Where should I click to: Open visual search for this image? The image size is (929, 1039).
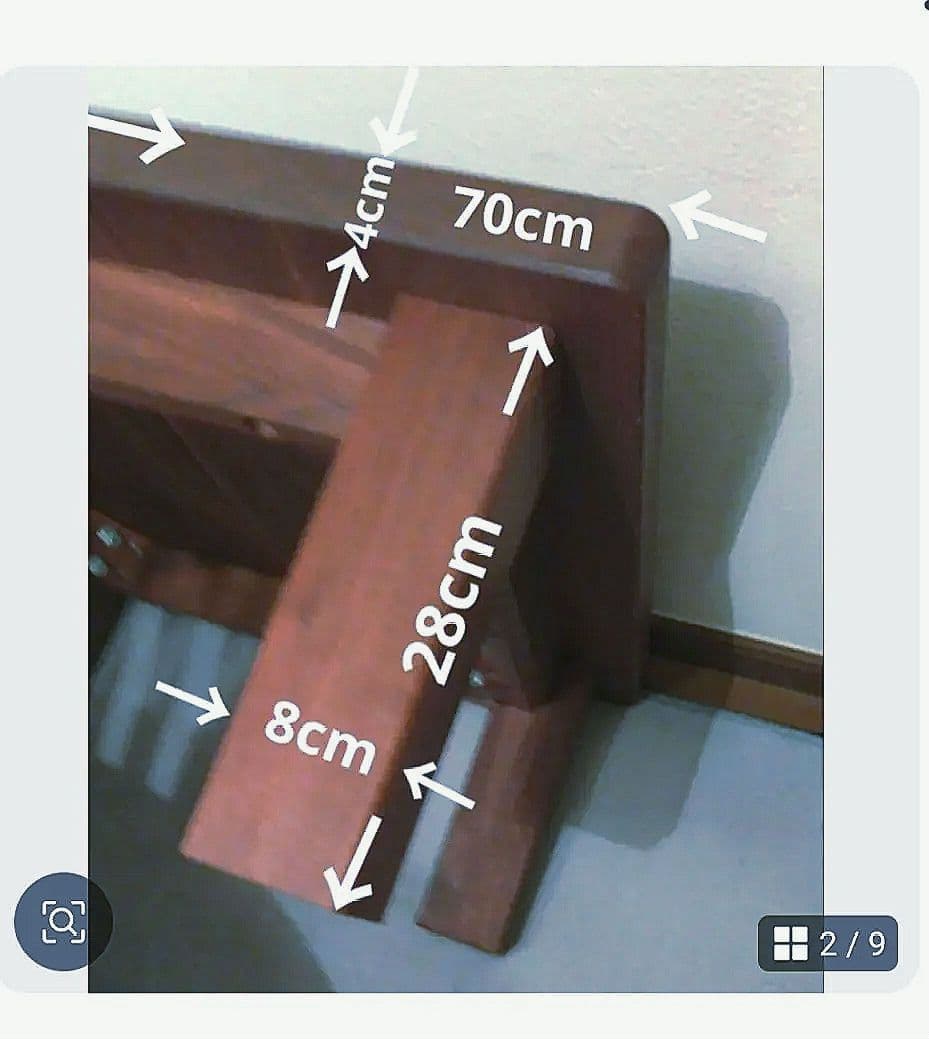tap(62, 921)
